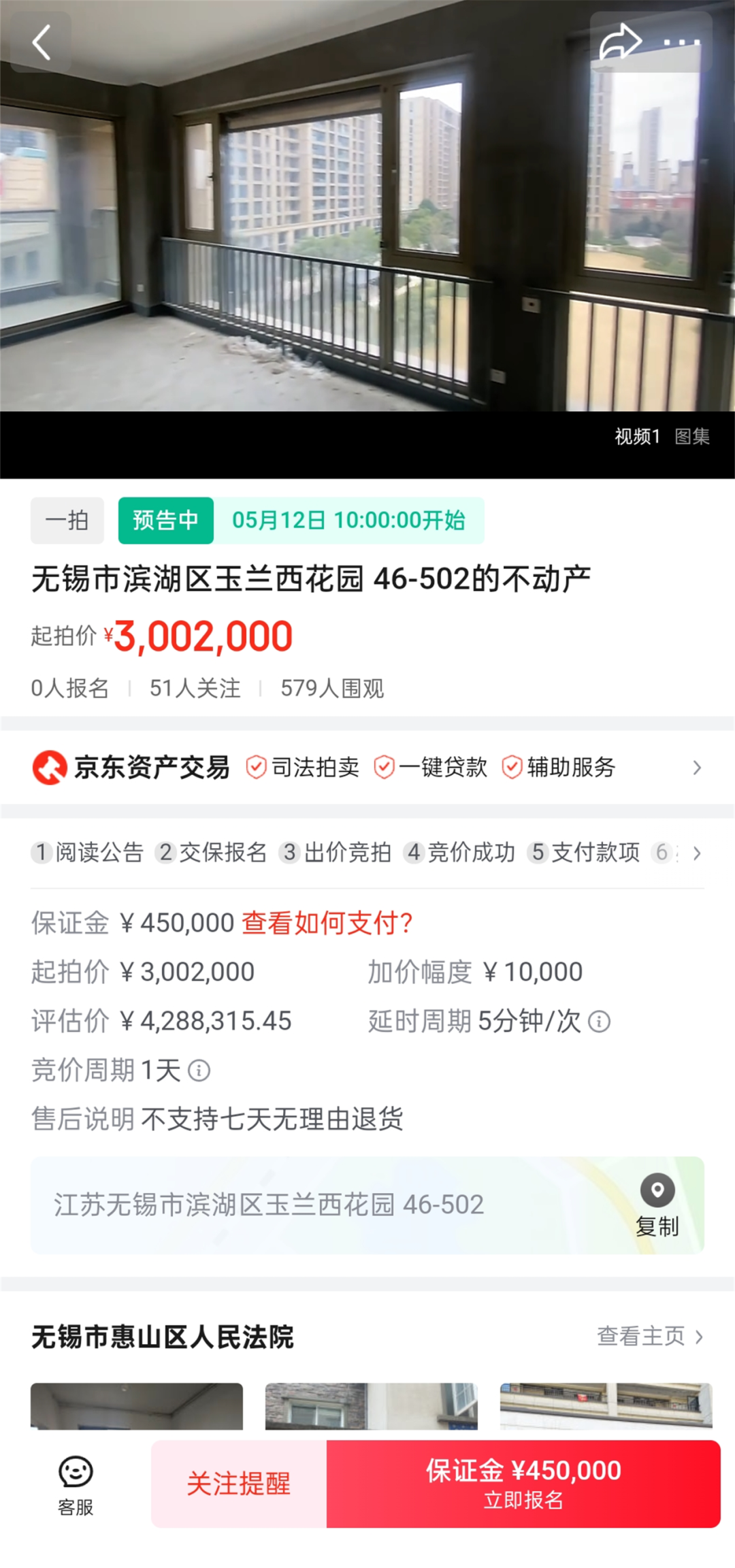The width and height of the screenshot is (735, 1568).
Task: Switch to 图集 photo gallery
Action: pos(692,436)
